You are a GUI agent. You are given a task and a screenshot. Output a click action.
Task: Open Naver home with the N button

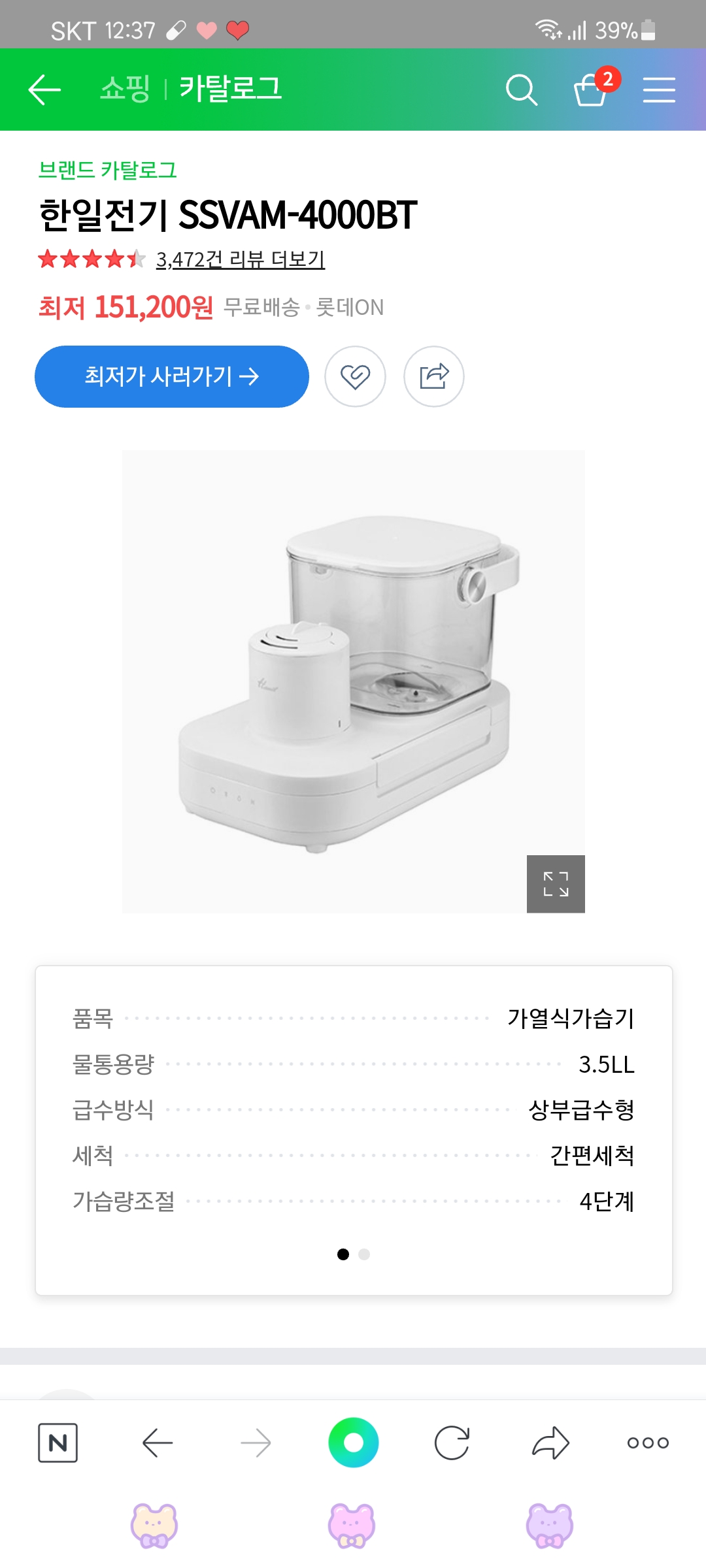pyautogui.click(x=58, y=1443)
